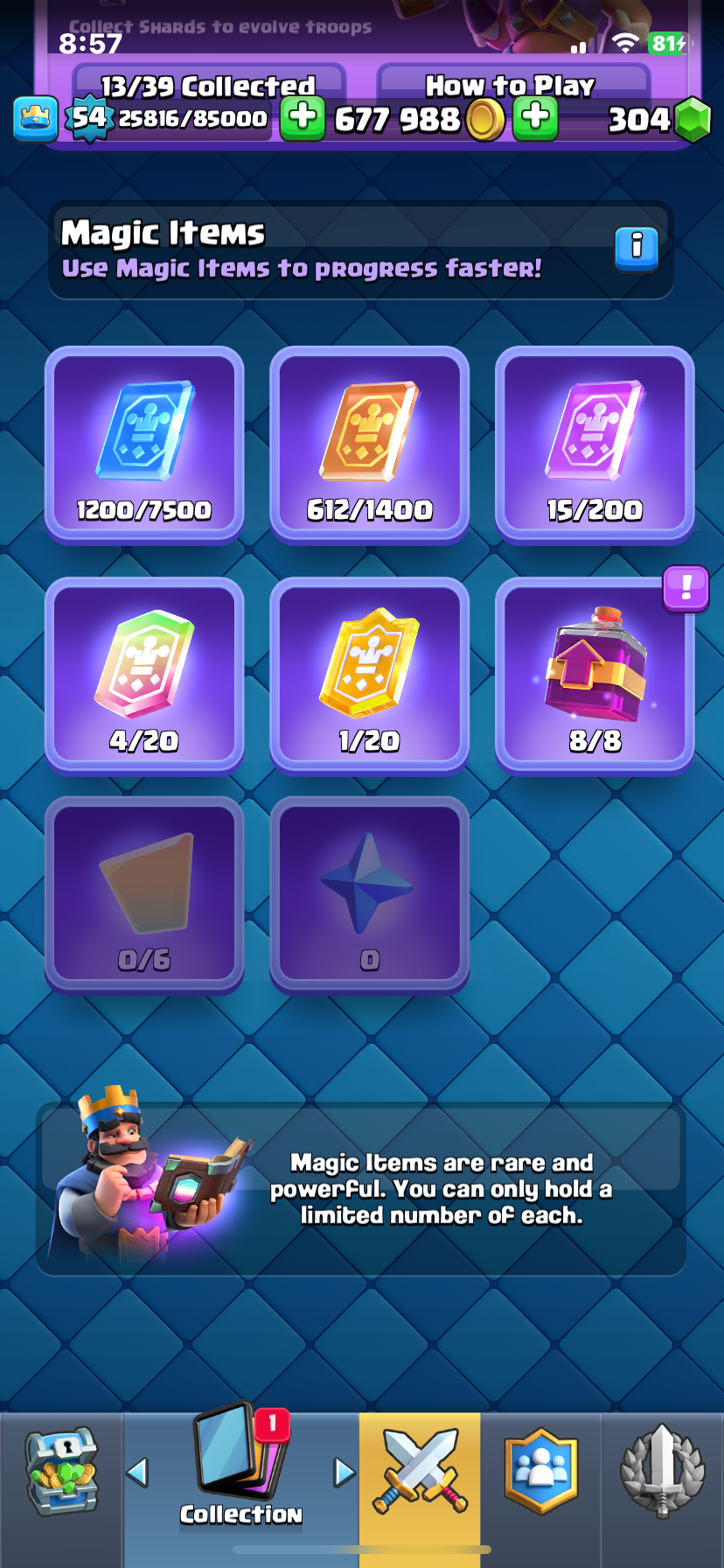The height and width of the screenshot is (1568, 724).
Task: Open the How to Play tab
Action: pos(512,85)
